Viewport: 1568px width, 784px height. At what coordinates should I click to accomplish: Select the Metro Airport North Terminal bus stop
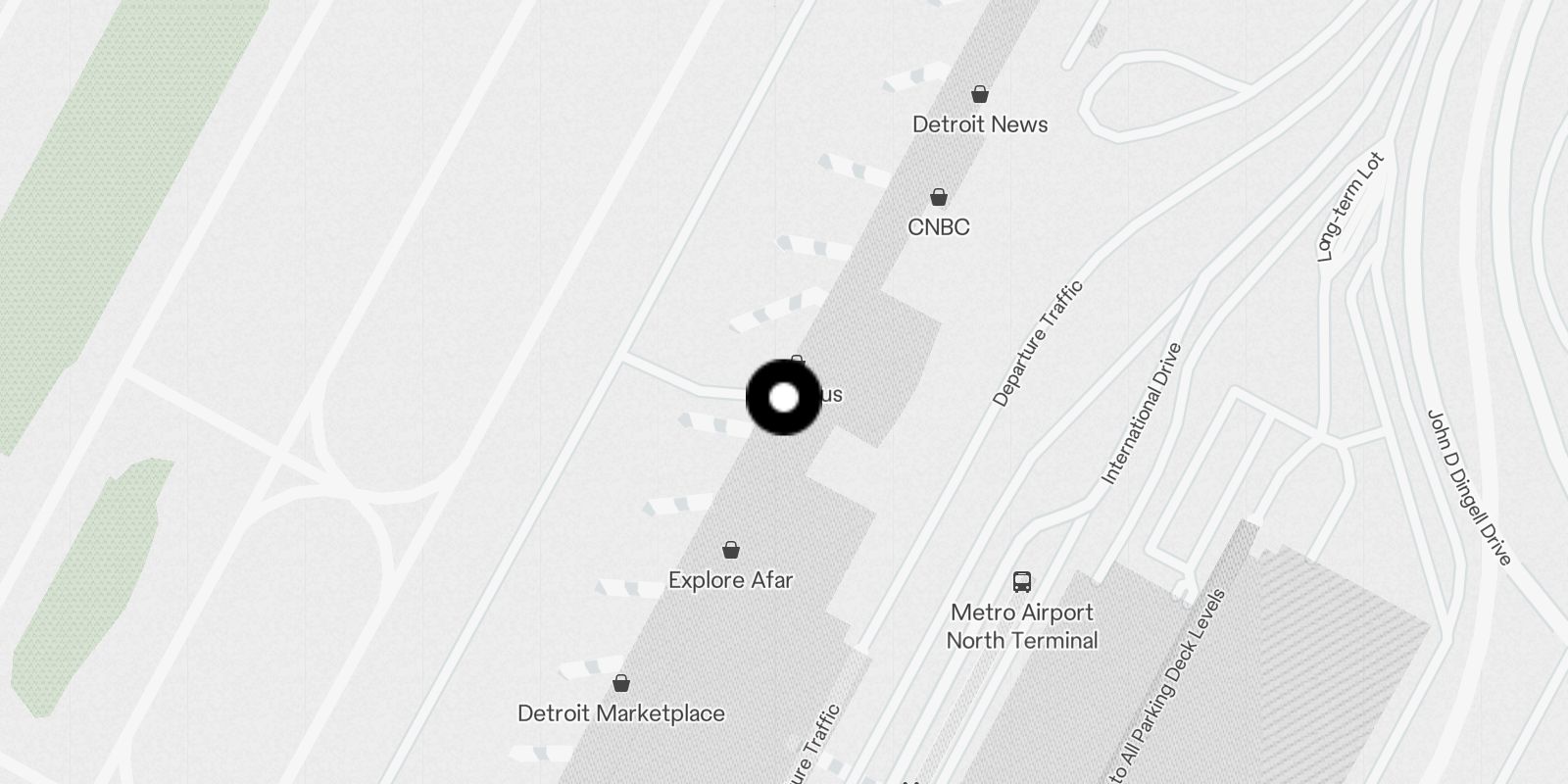coord(1022,582)
